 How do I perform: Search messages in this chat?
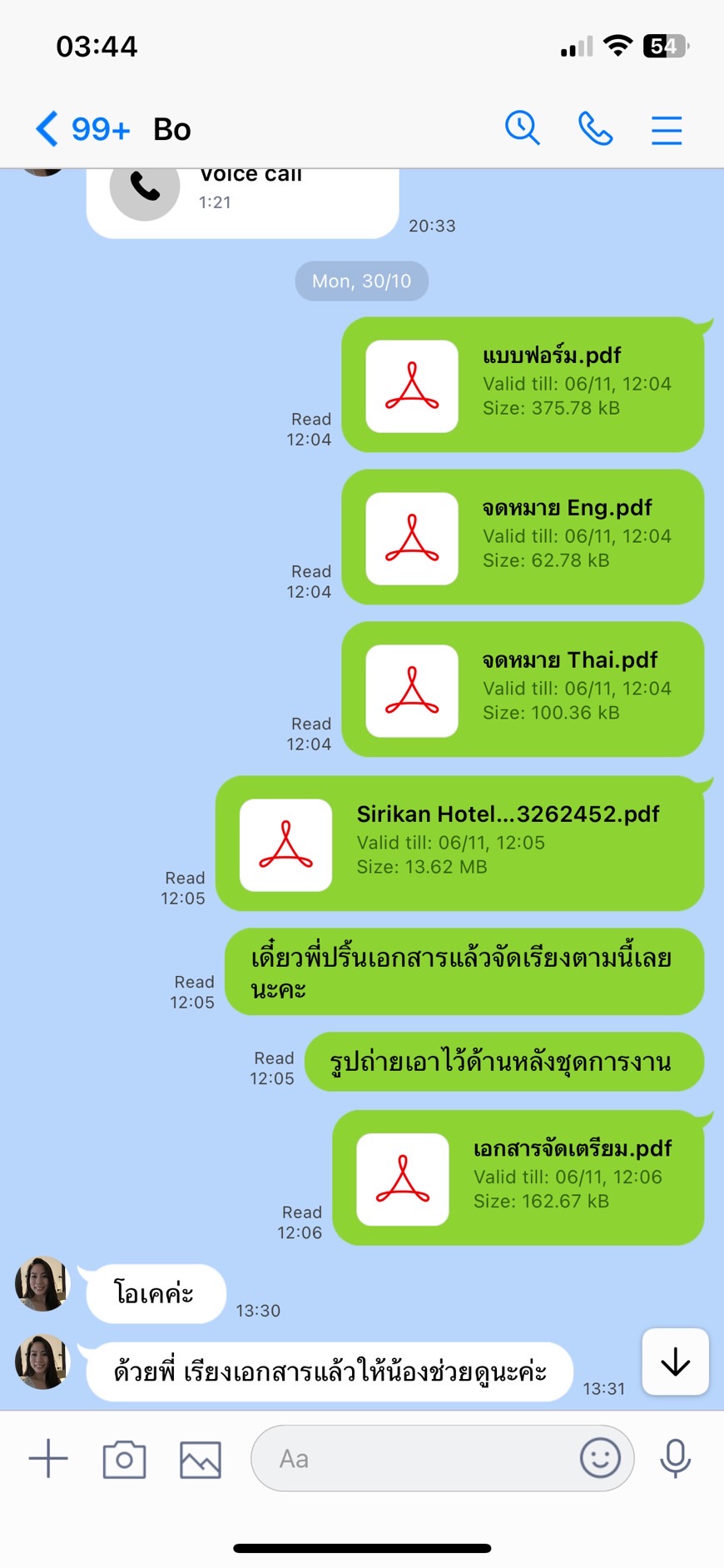coord(522,129)
